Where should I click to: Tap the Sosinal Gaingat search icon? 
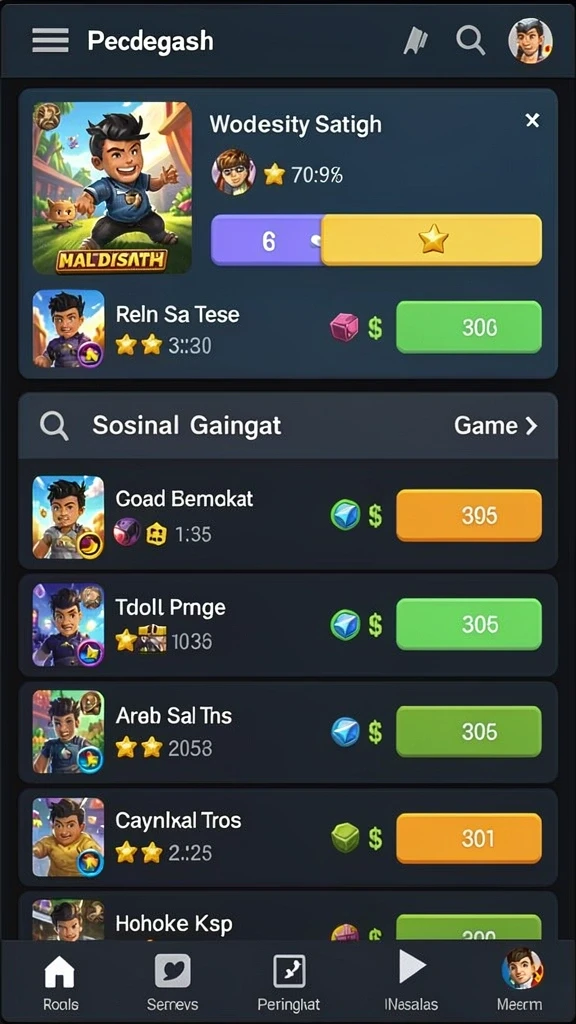pyautogui.click(x=54, y=426)
